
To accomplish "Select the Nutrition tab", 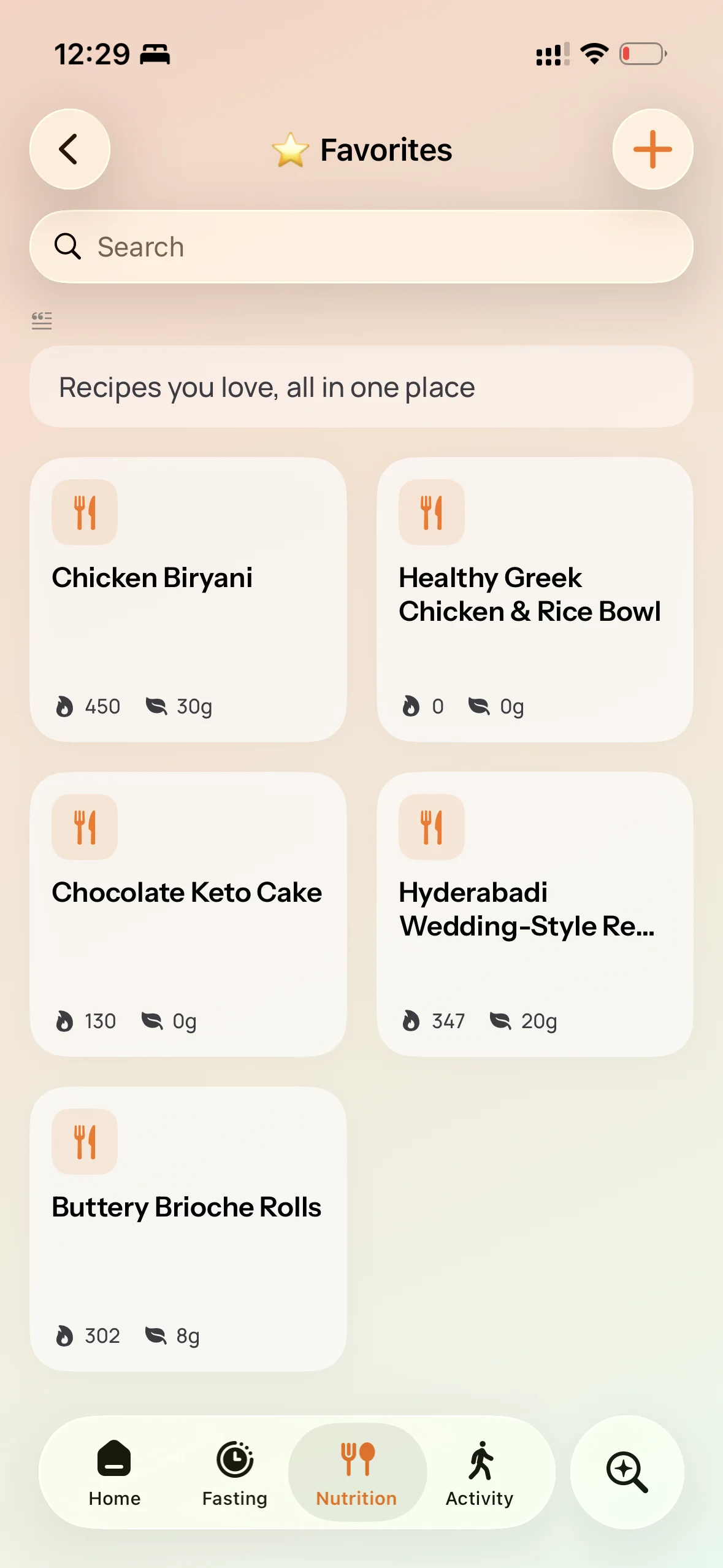I will [x=357, y=1472].
